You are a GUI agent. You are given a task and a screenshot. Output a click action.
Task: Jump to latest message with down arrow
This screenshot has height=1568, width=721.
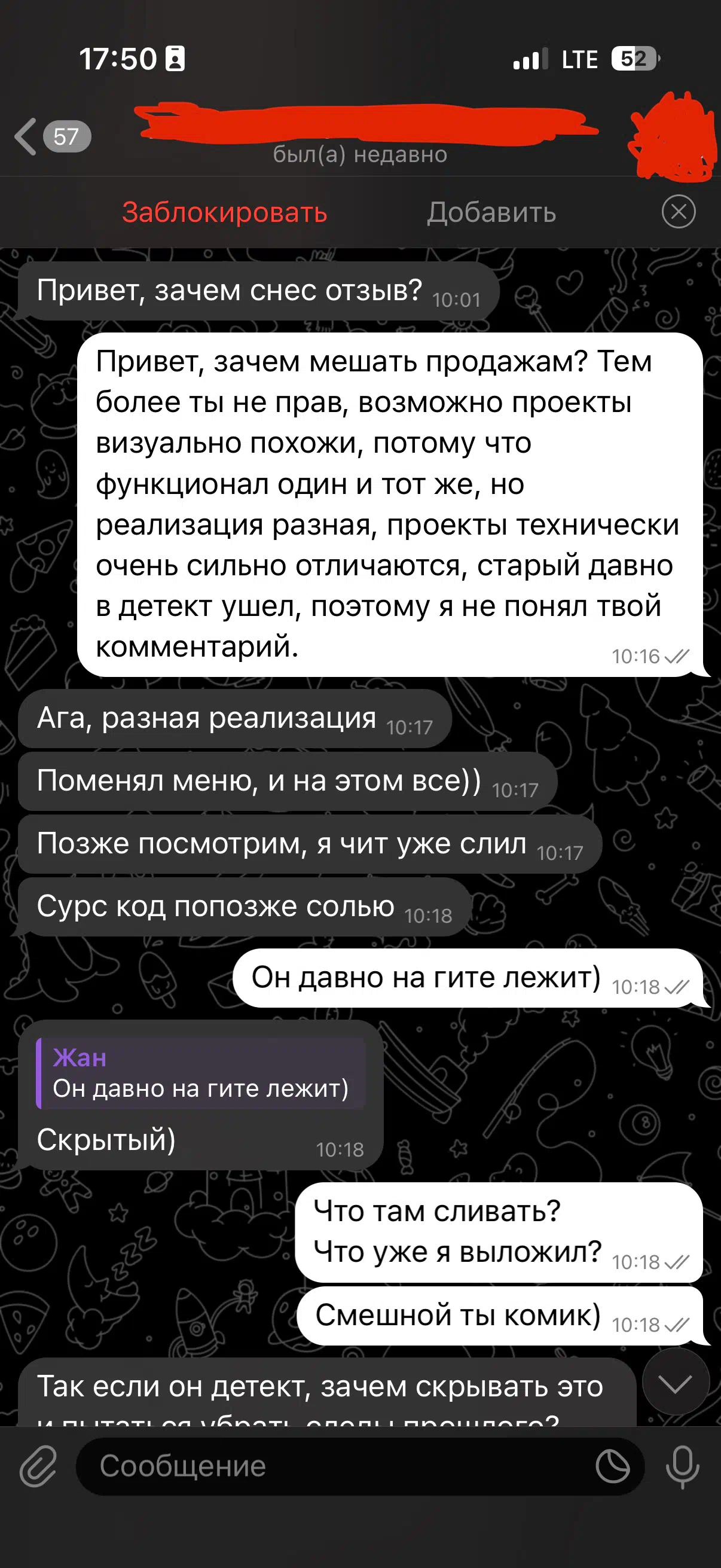pos(676,1384)
